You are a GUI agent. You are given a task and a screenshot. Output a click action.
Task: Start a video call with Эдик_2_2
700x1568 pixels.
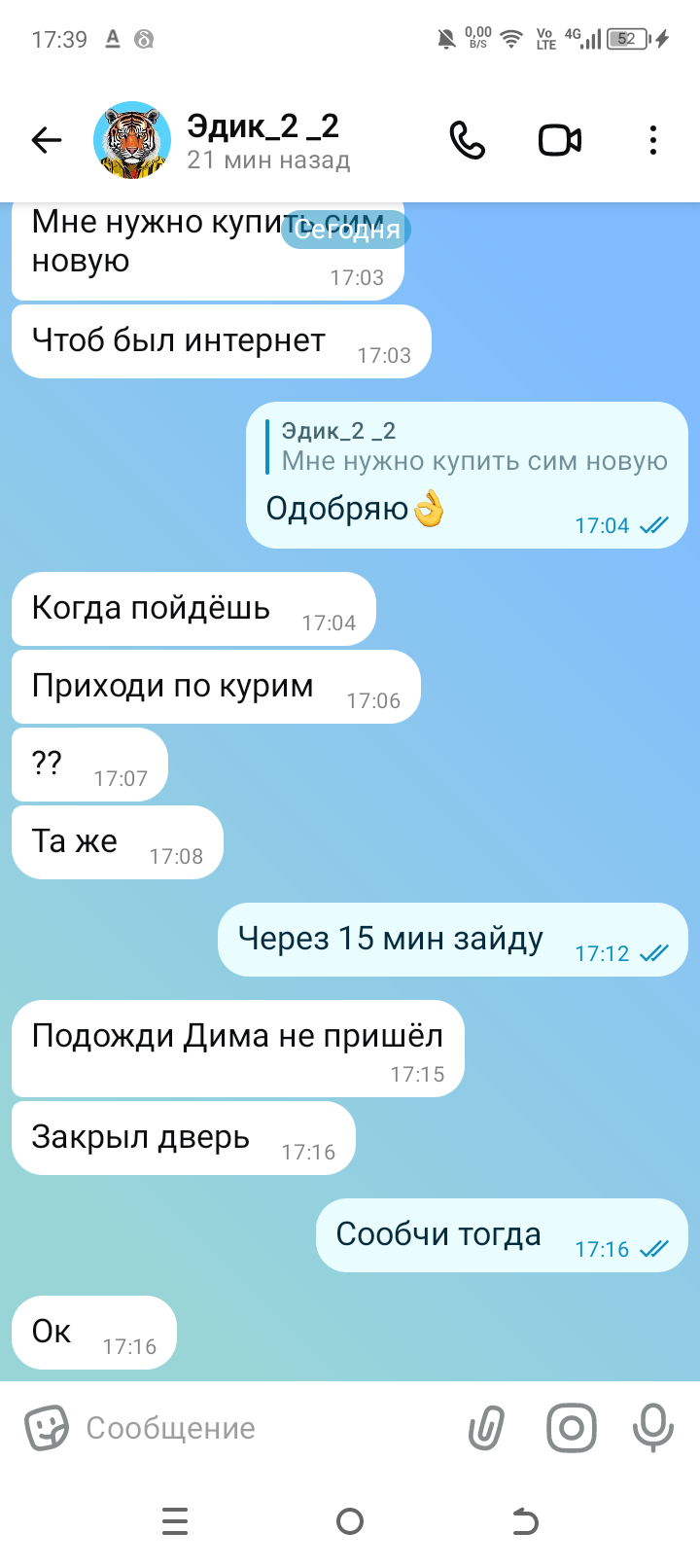point(560,141)
